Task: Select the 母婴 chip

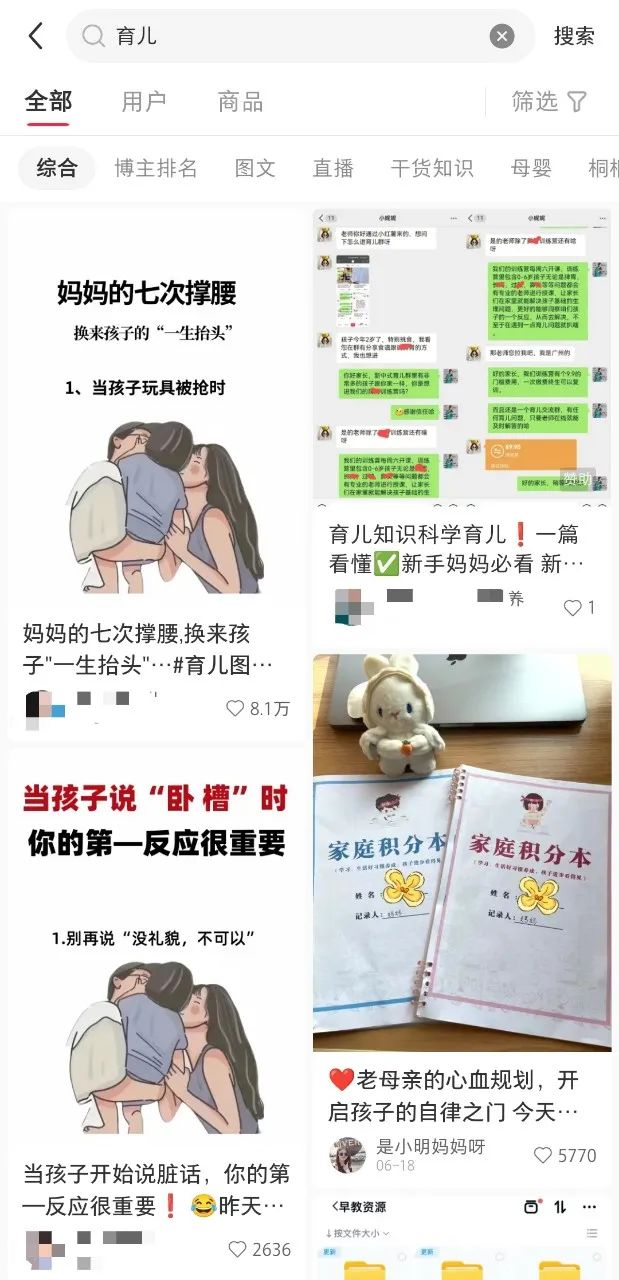Action: [x=531, y=168]
